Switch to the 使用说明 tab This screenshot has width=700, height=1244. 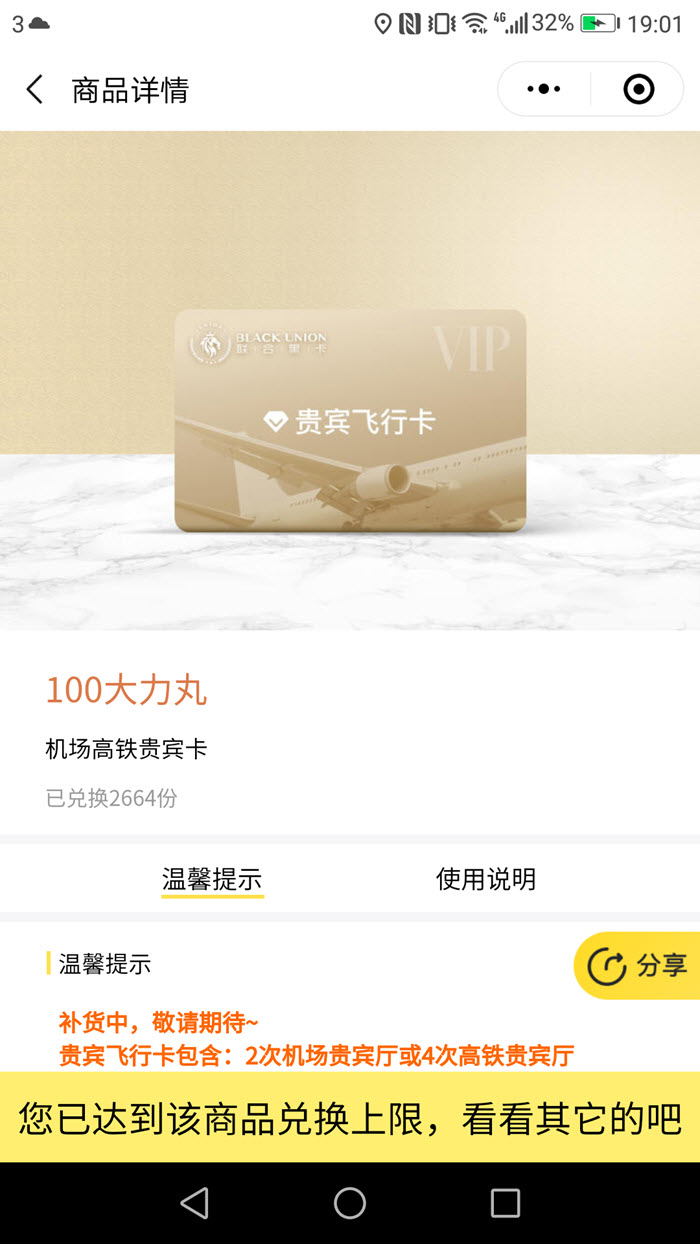pyautogui.click(x=486, y=879)
